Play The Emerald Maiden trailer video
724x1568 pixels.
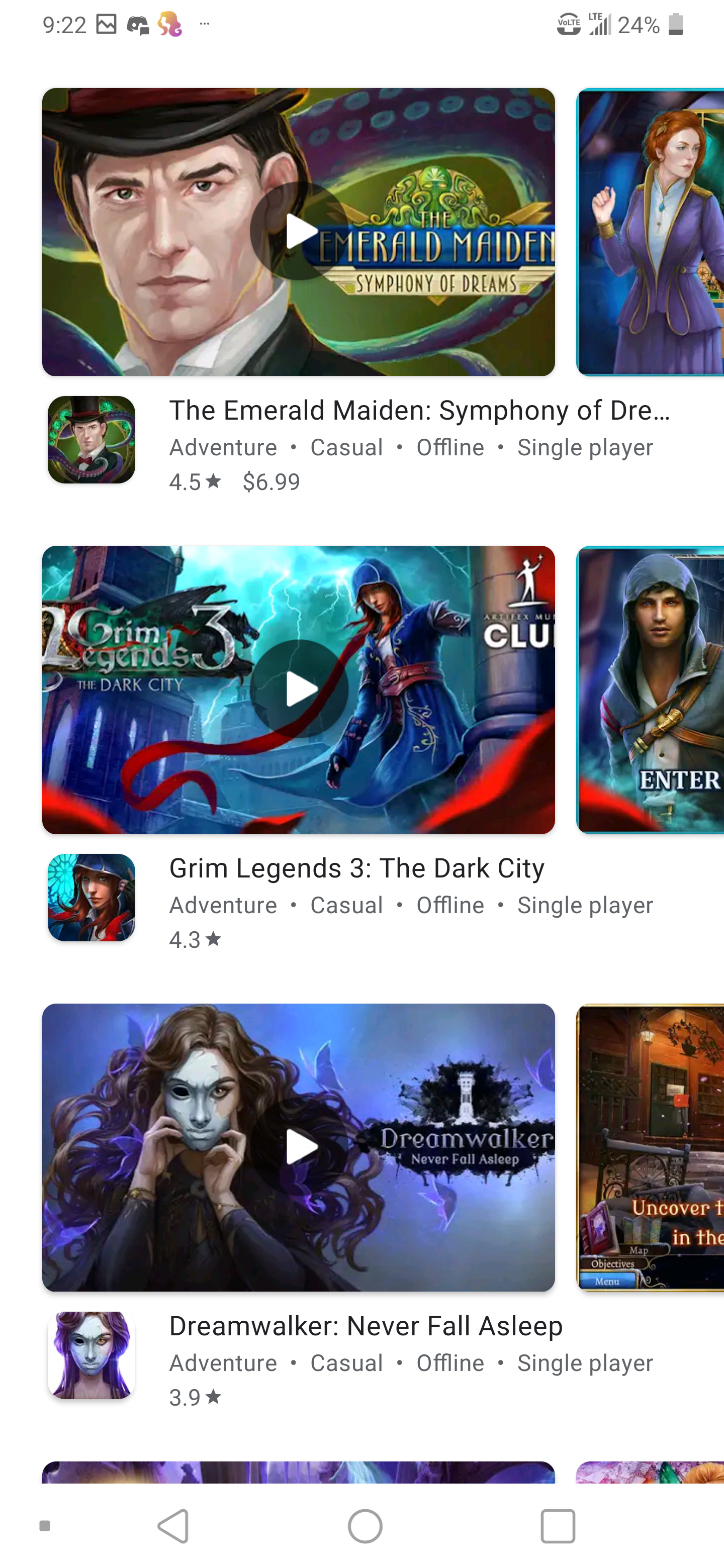[x=298, y=231]
